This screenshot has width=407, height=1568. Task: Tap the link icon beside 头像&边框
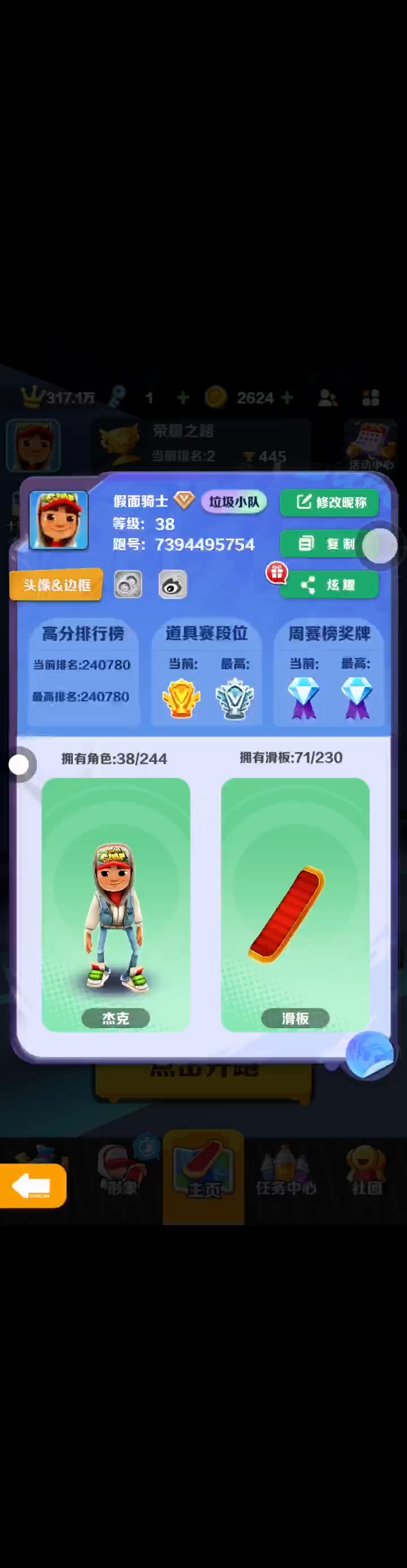click(128, 585)
